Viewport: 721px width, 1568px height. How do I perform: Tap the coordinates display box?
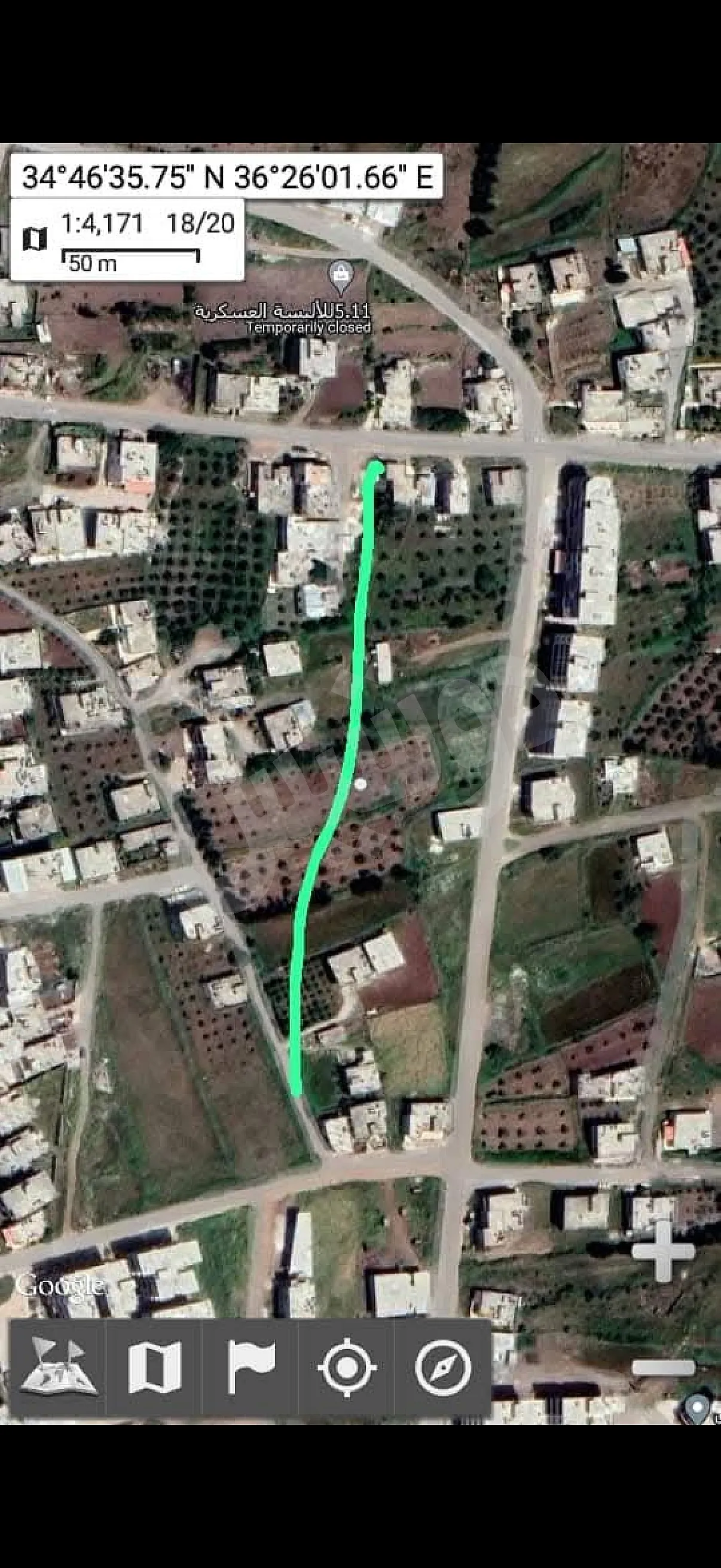[227, 176]
